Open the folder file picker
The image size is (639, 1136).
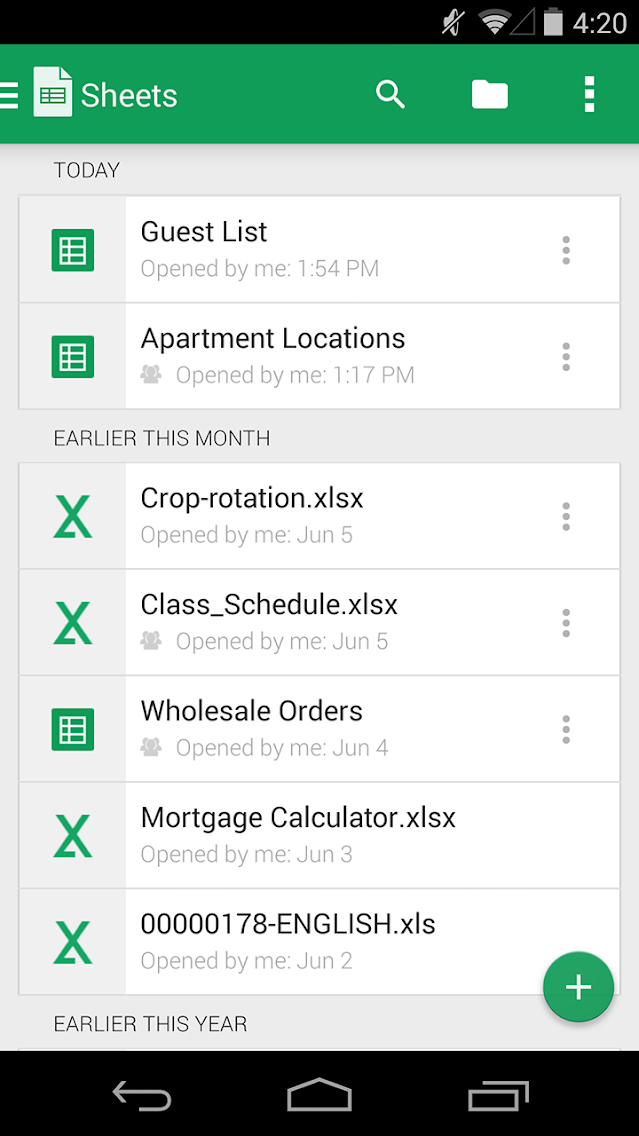coord(489,95)
